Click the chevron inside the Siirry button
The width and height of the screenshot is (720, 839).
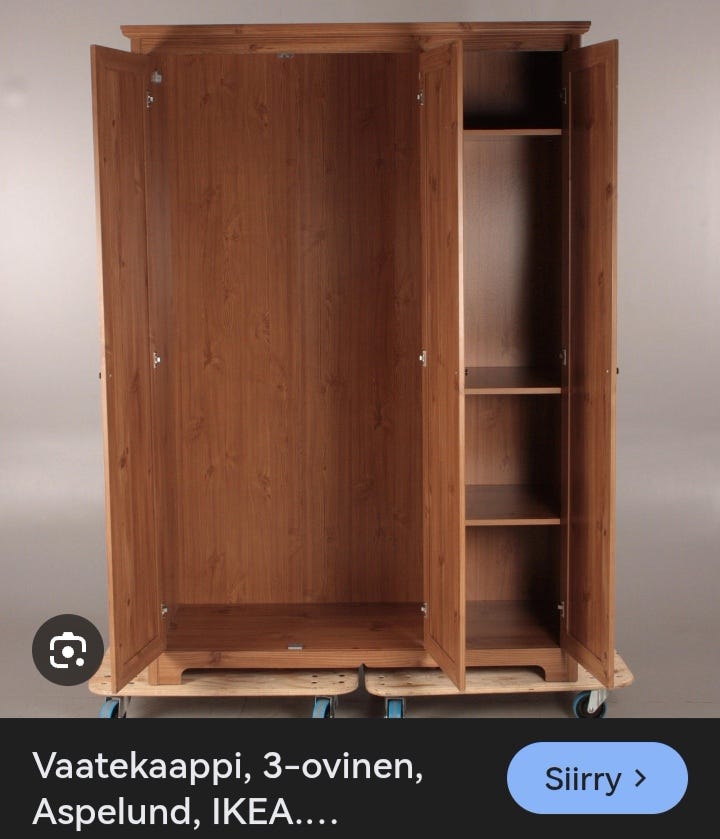click(x=638, y=777)
